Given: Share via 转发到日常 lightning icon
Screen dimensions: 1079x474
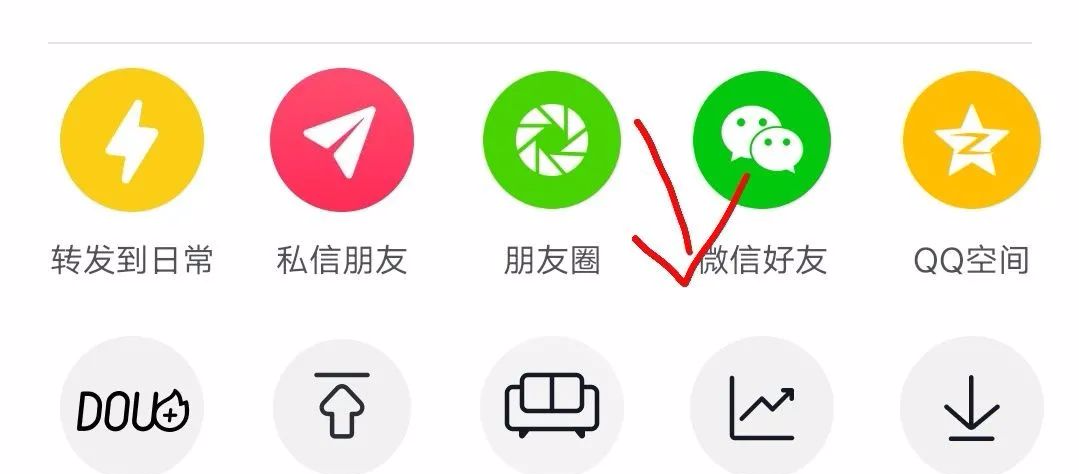Looking at the screenshot, I should [x=131, y=140].
